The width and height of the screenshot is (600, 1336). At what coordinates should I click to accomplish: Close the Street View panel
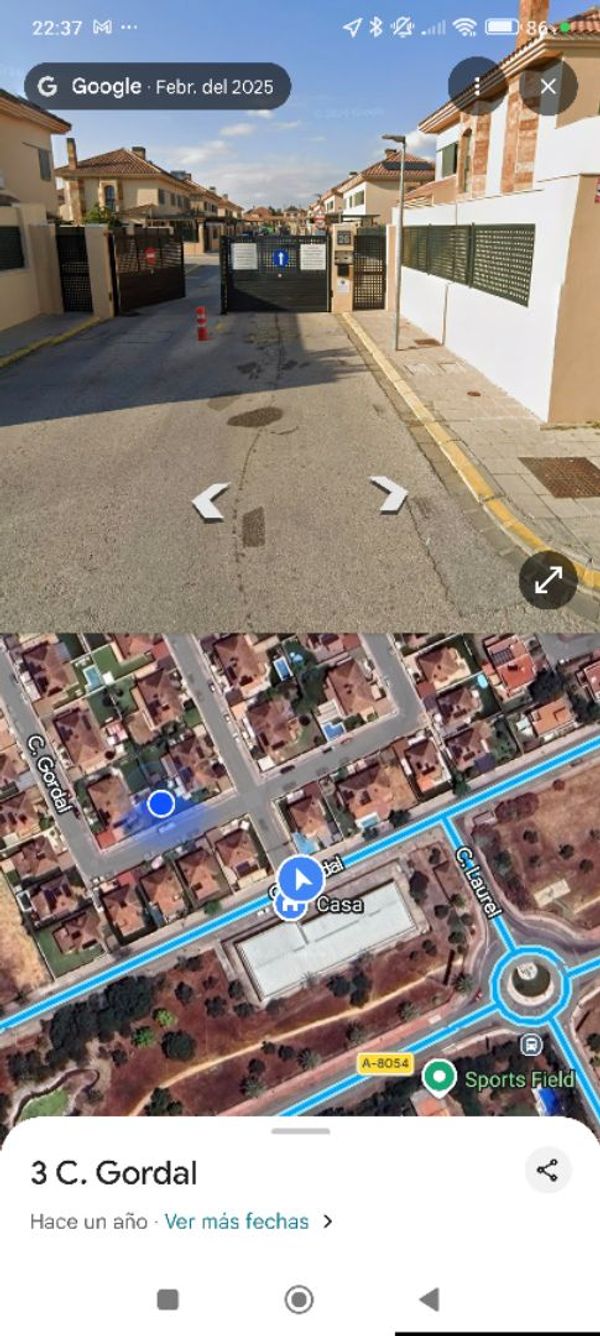[548, 86]
